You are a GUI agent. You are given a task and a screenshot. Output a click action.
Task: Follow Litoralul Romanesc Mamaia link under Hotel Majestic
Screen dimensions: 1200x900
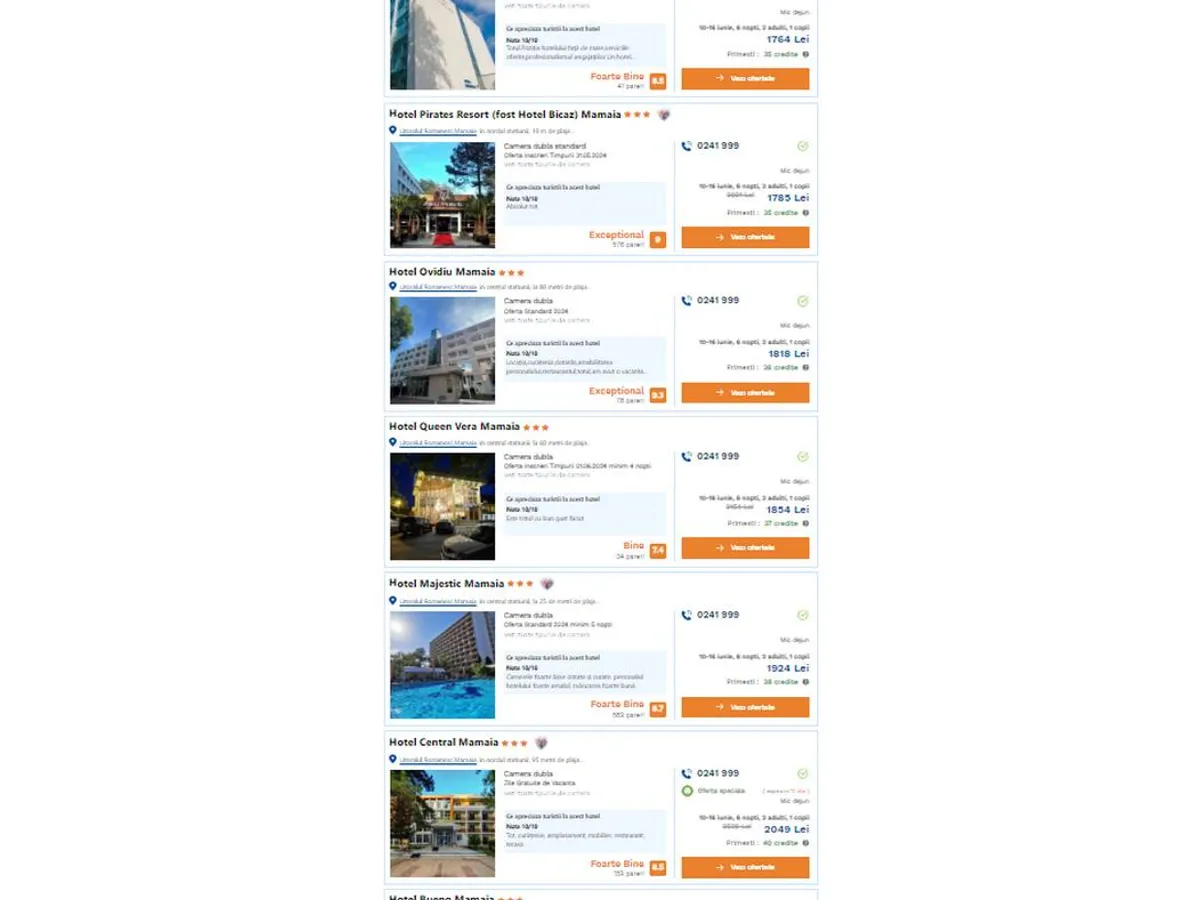point(438,602)
